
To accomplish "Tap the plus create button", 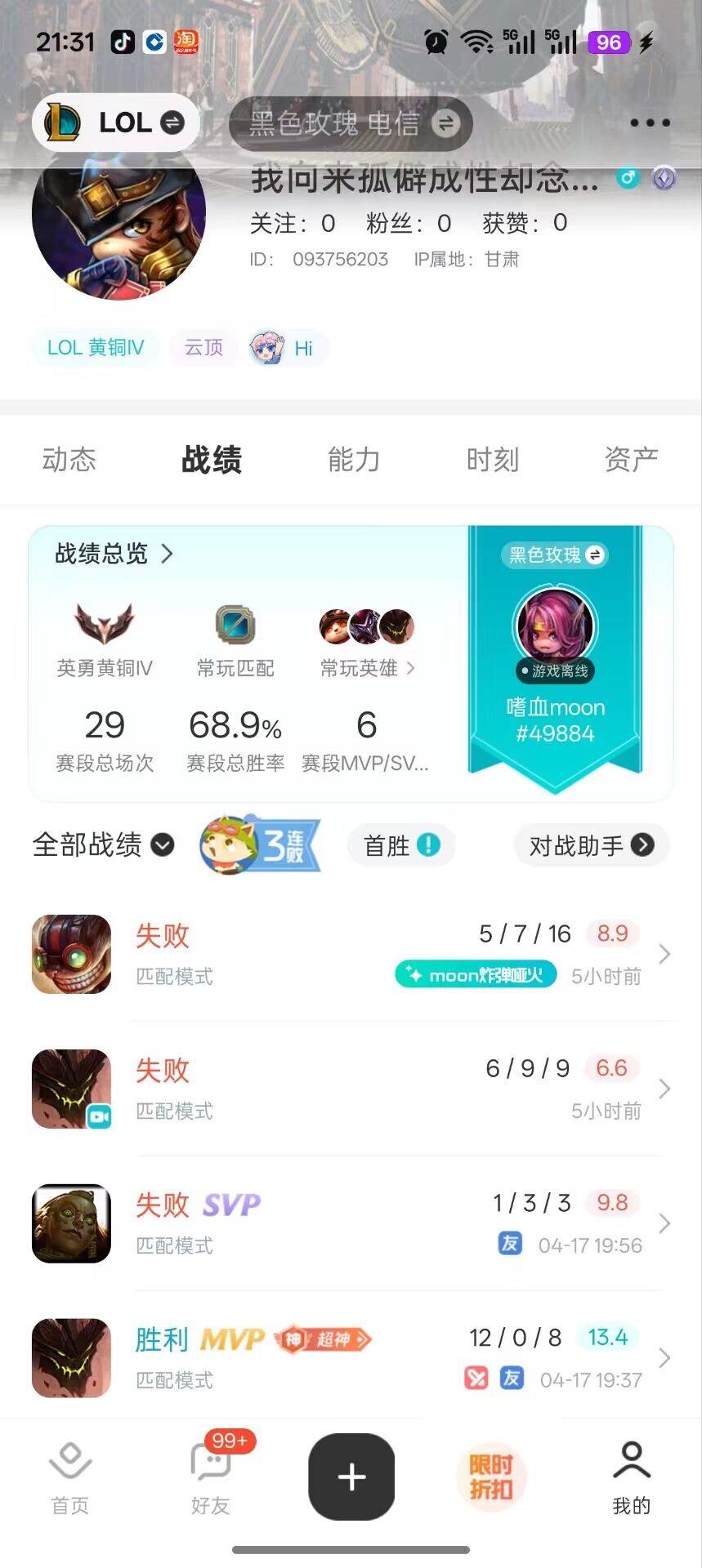I will 351,1477.
